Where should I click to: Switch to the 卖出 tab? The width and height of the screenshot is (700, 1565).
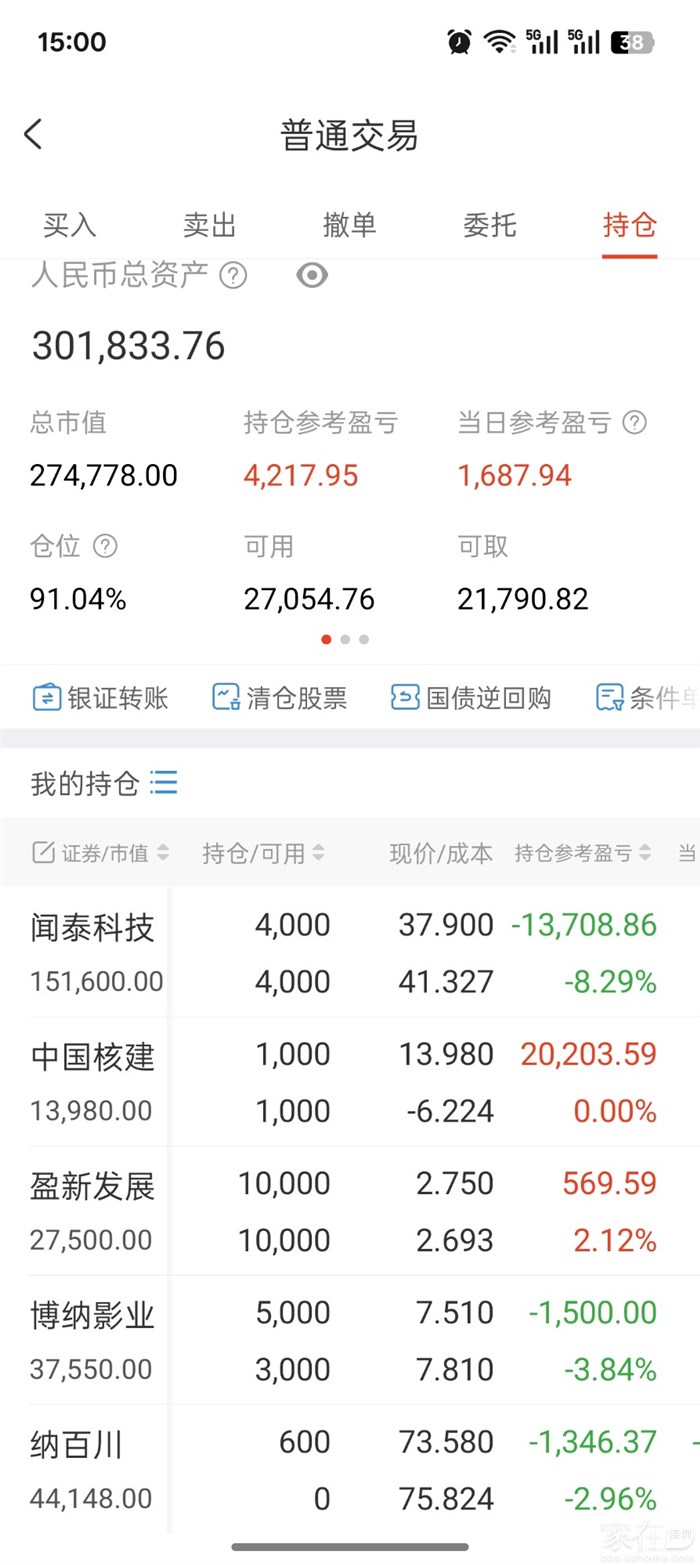[209, 225]
